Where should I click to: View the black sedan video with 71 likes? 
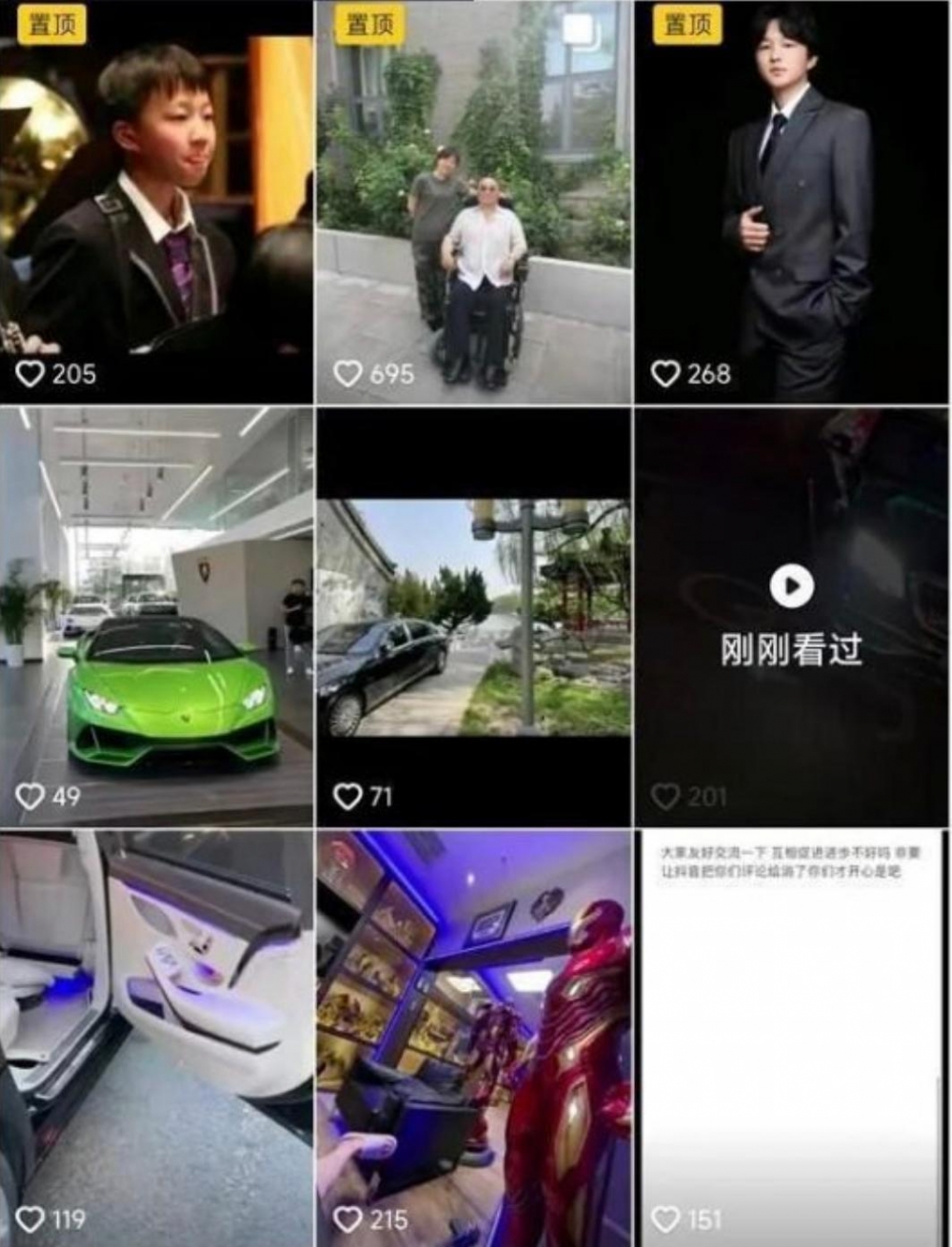(x=473, y=617)
